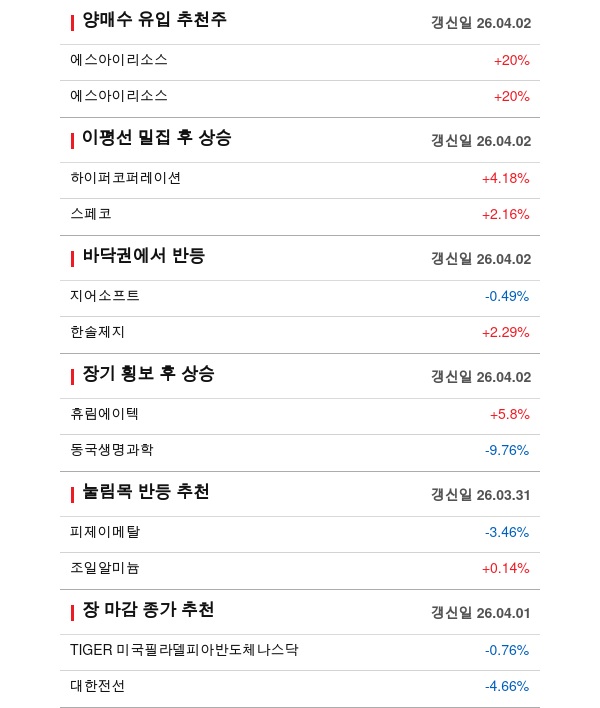View the 조일알미늄 stock

click(105, 568)
